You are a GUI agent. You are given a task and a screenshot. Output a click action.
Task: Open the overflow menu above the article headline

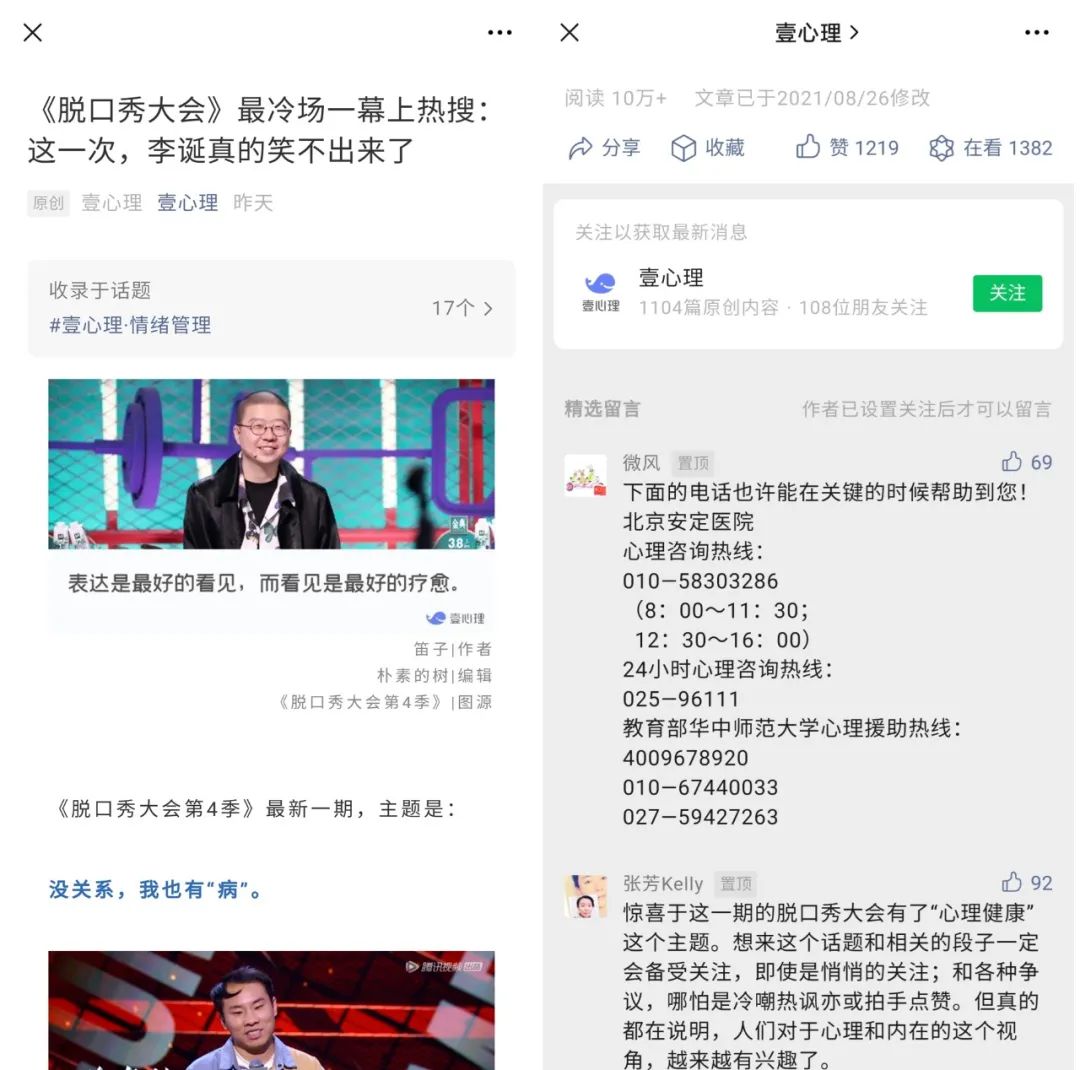point(500,33)
